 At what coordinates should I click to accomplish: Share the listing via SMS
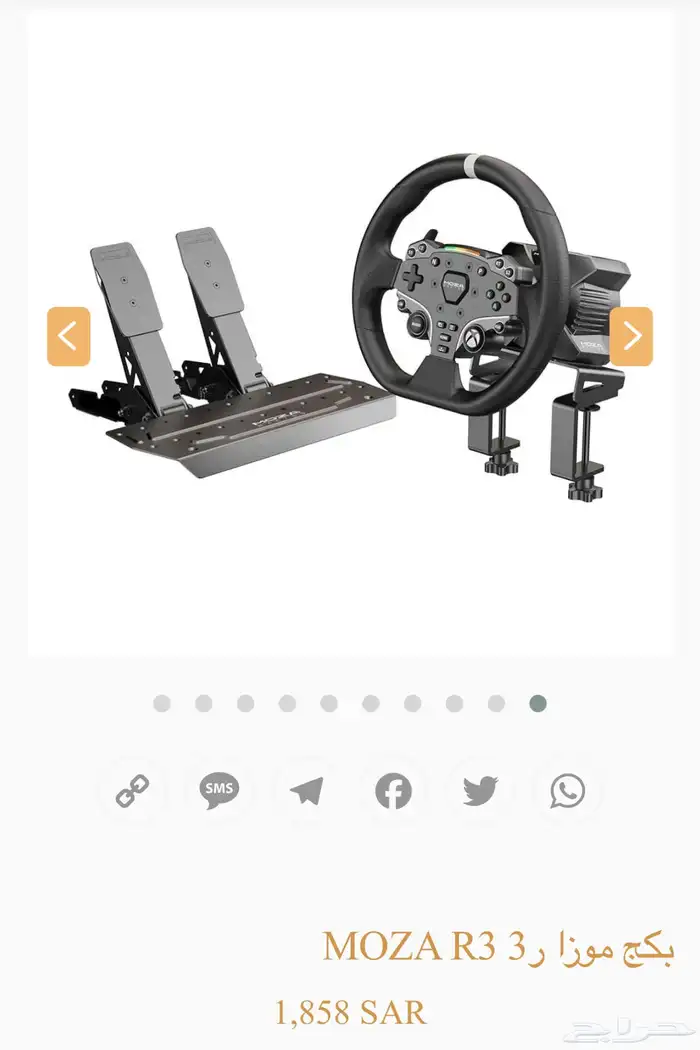pyautogui.click(x=219, y=792)
